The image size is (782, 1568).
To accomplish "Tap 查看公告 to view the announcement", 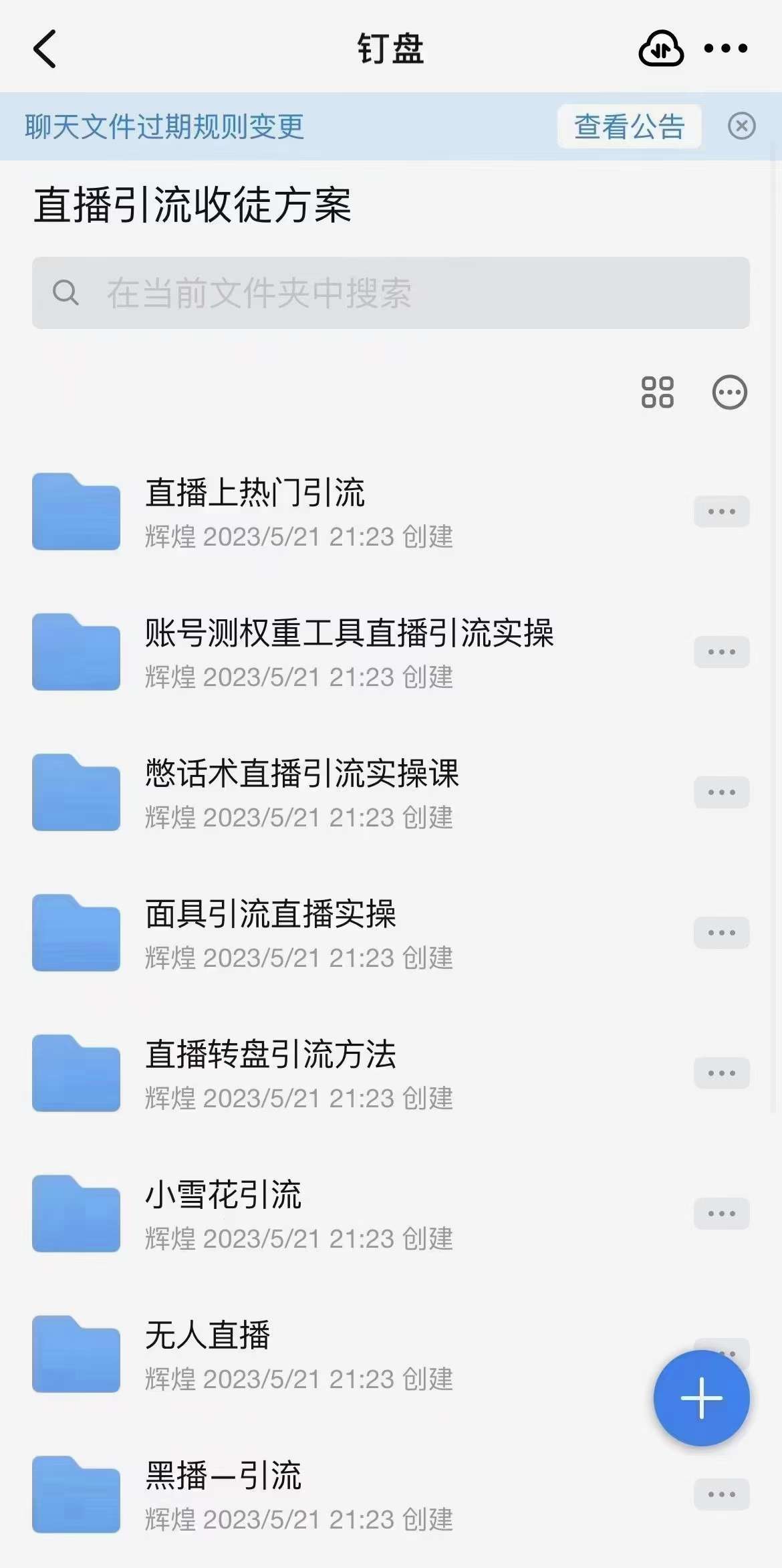I will tap(630, 126).
